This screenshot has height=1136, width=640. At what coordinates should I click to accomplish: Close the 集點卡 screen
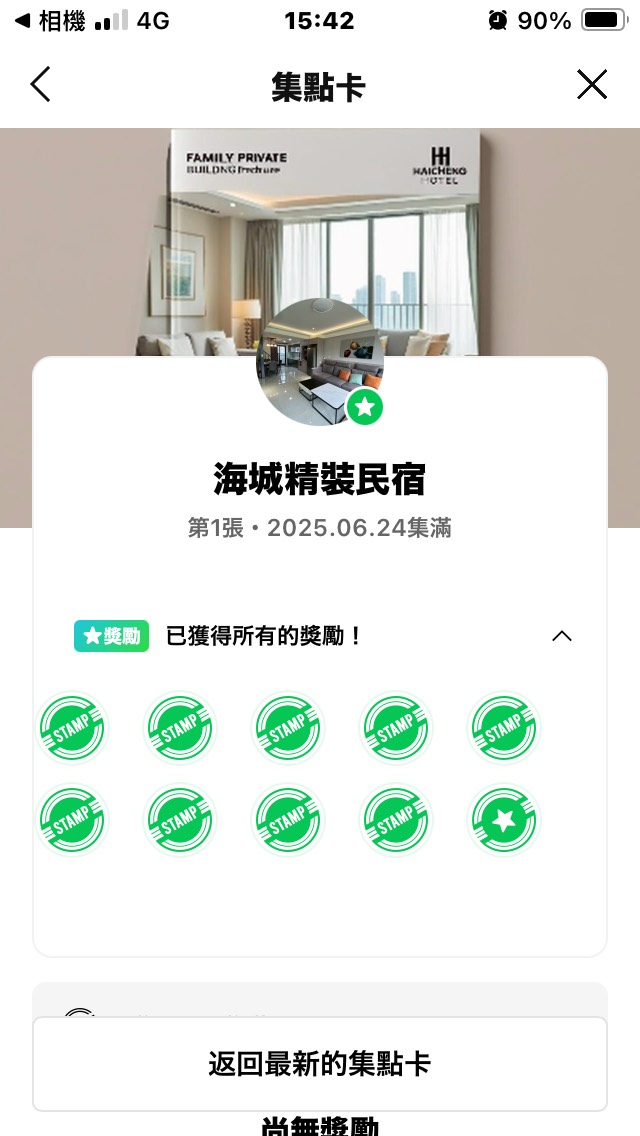pos(592,85)
